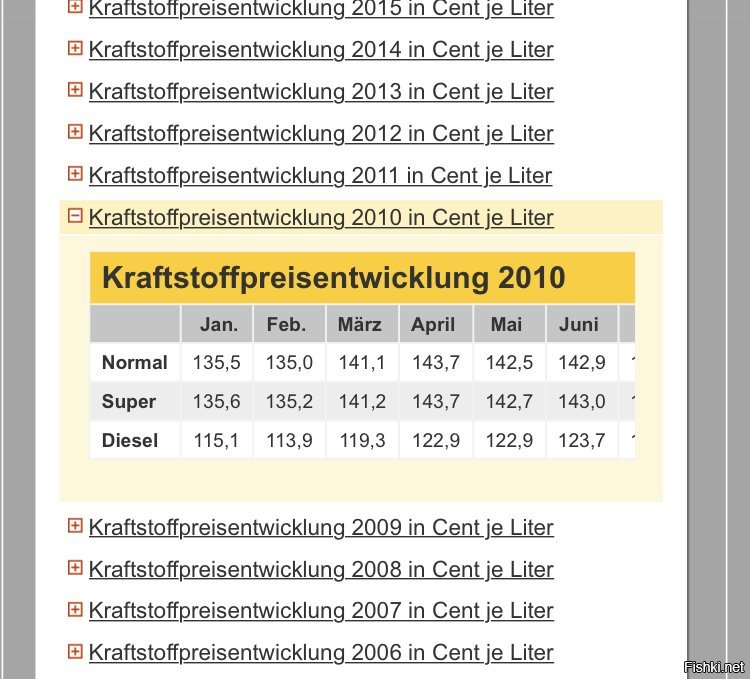The image size is (750, 679).
Task: Expand Kraftstoffpreisentwicklung 2009 in Cent je Liter
Action: point(320,527)
